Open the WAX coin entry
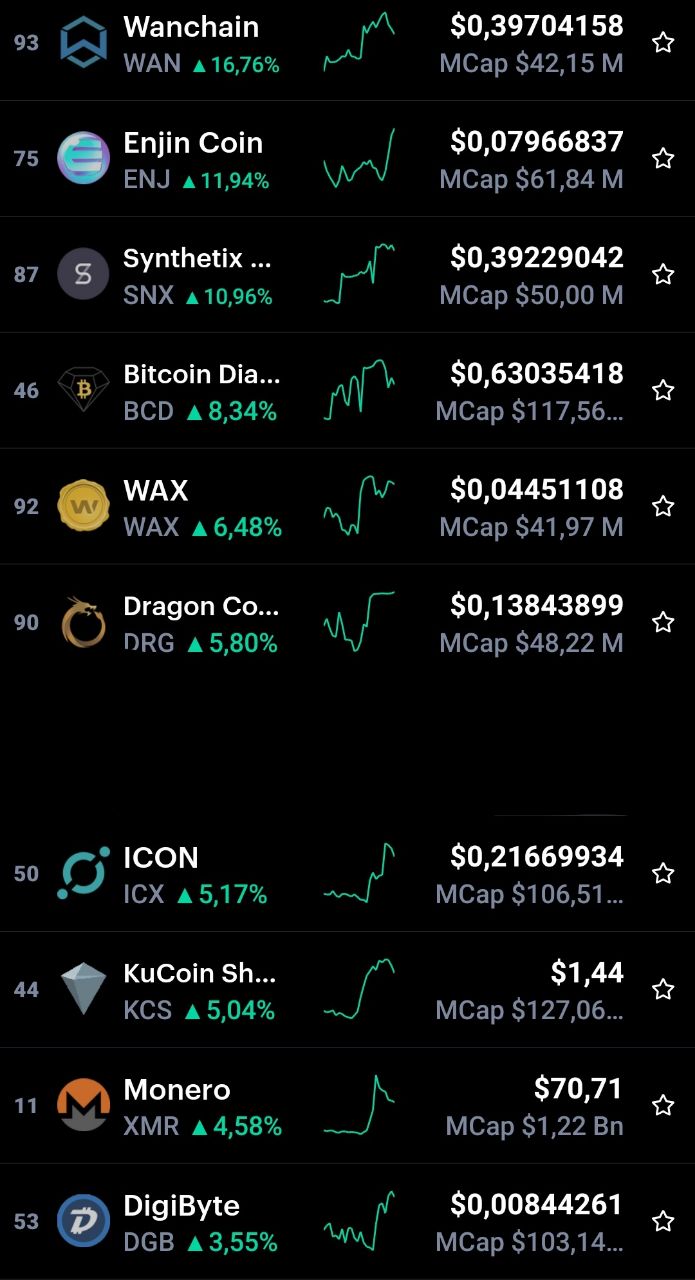695x1280 pixels. click(x=347, y=507)
